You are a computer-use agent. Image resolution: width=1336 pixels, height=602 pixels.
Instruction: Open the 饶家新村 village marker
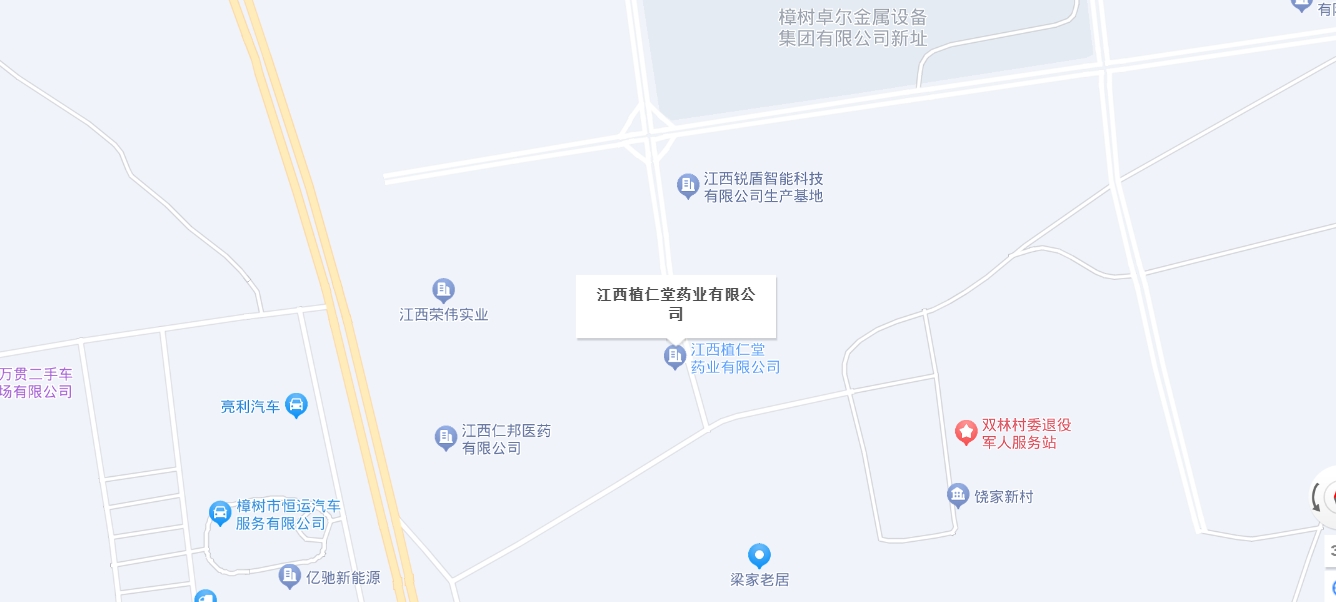tap(958, 494)
